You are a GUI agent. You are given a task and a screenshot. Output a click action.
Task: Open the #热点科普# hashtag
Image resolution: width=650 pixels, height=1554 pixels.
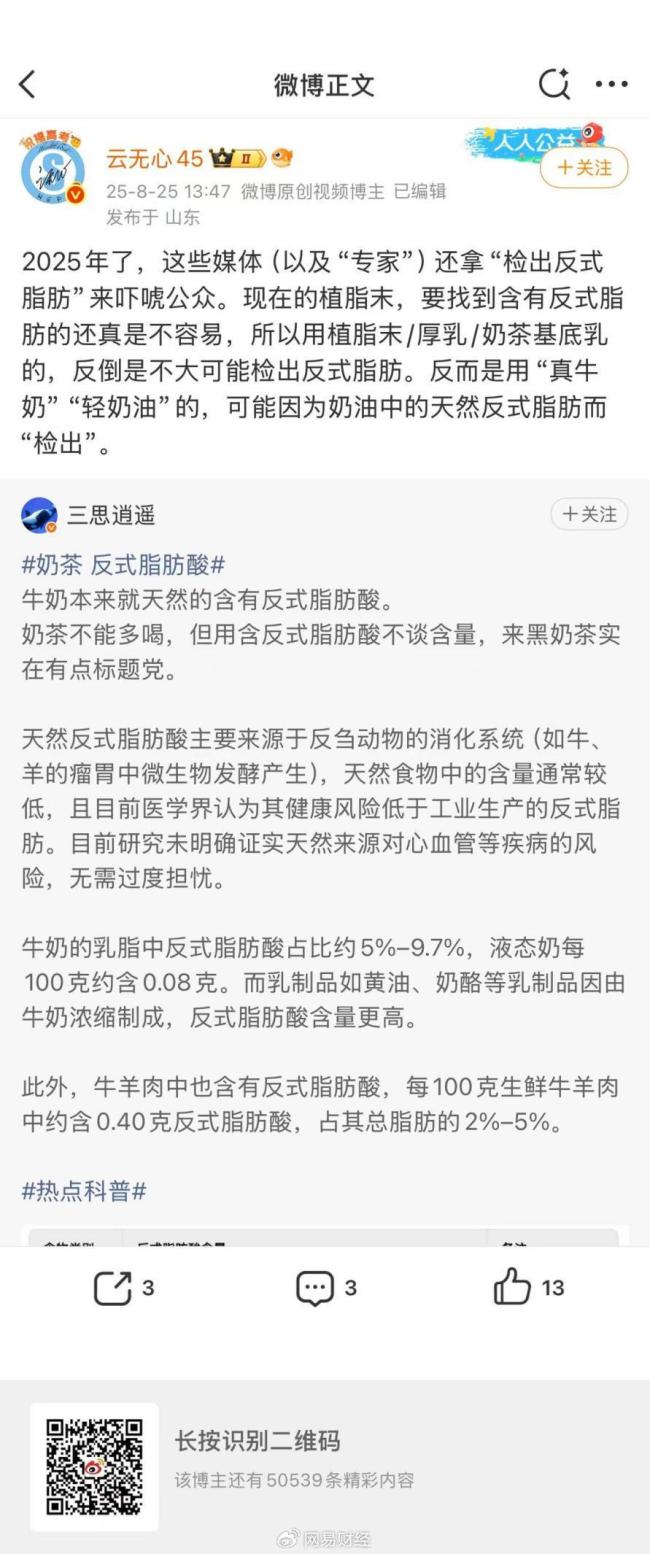(x=84, y=1191)
